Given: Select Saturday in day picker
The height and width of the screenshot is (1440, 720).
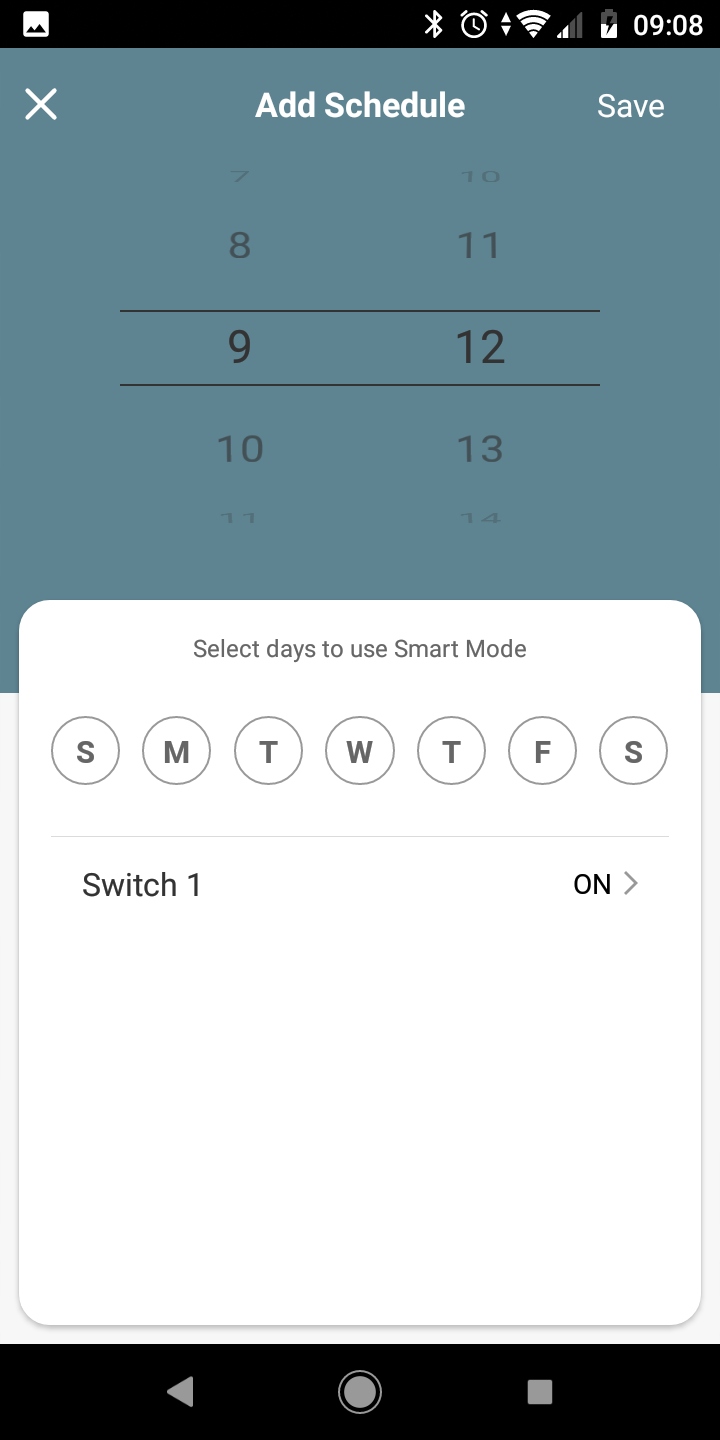Looking at the screenshot, I should [633, 751].
